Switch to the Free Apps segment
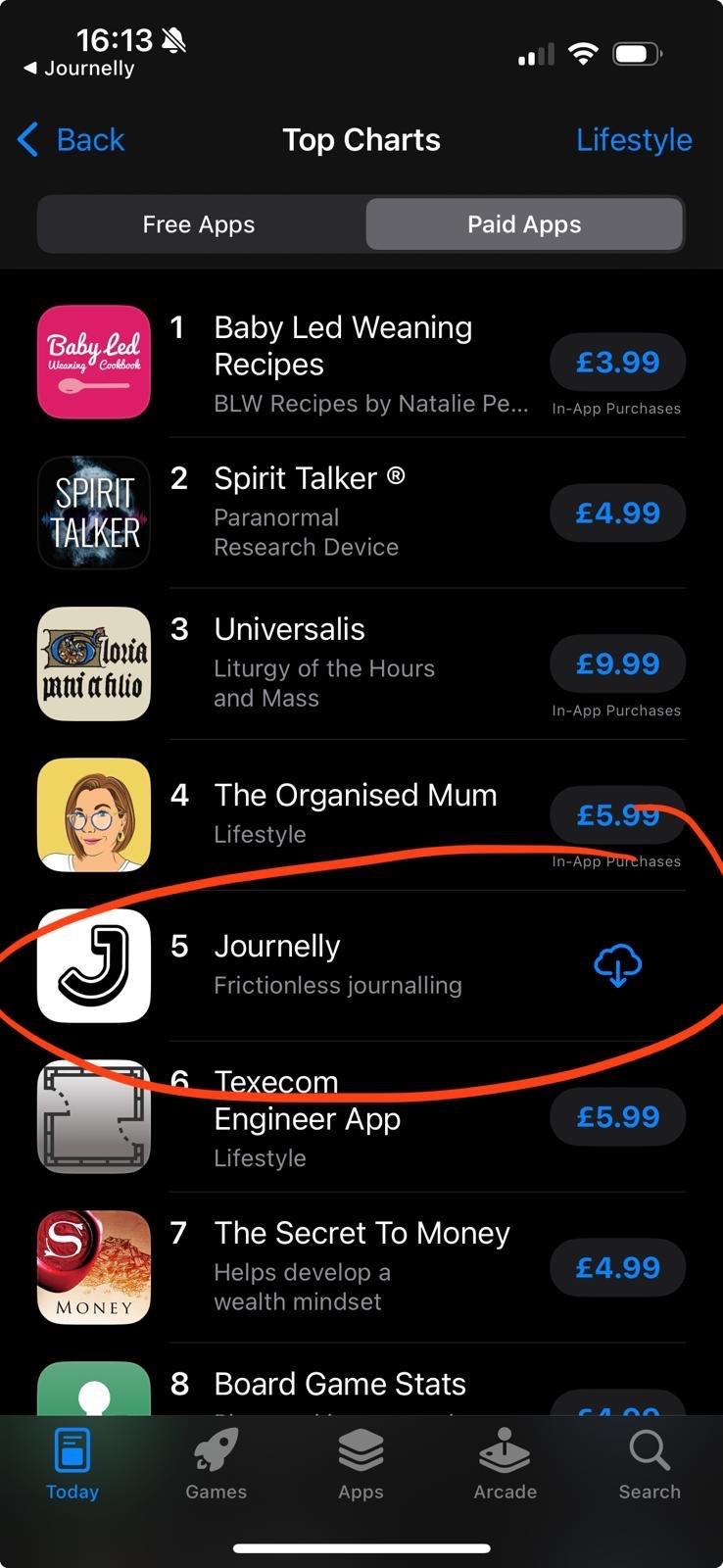Viewport: 723px width, 1568px height. tap(199, 224)
